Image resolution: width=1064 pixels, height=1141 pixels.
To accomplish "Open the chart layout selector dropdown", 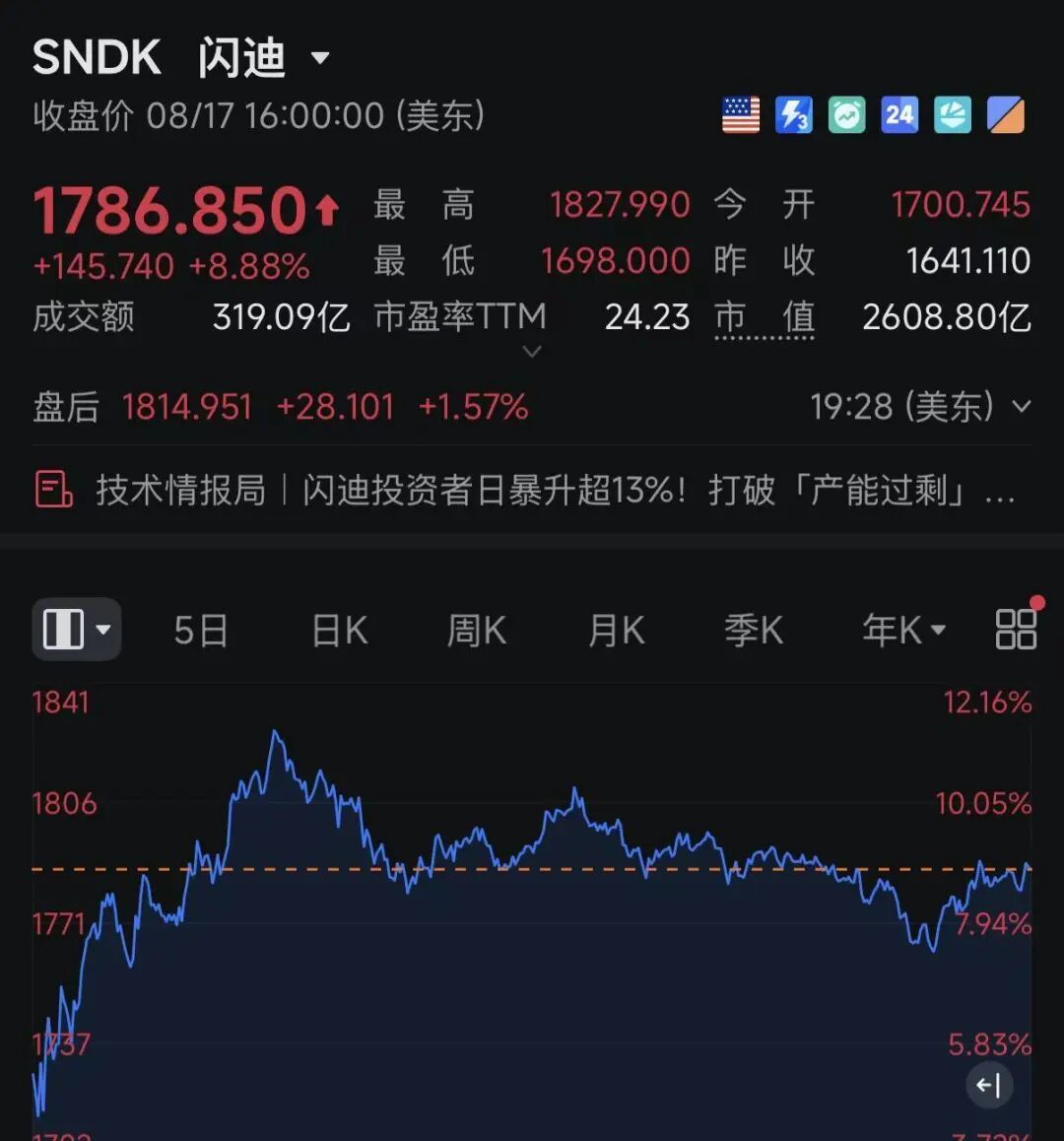I will click(x=77, y=629).
